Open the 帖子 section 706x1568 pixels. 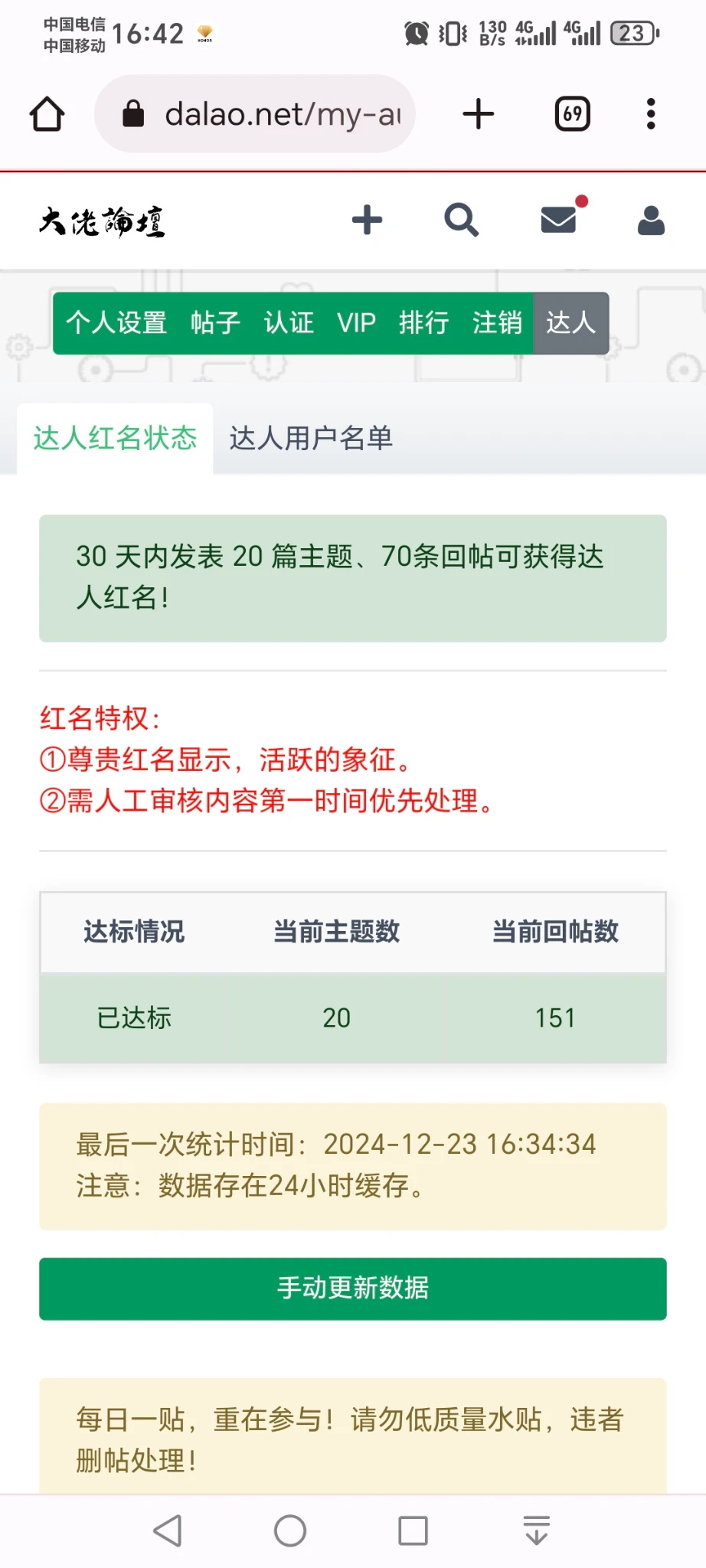click(x=215, y=323)
